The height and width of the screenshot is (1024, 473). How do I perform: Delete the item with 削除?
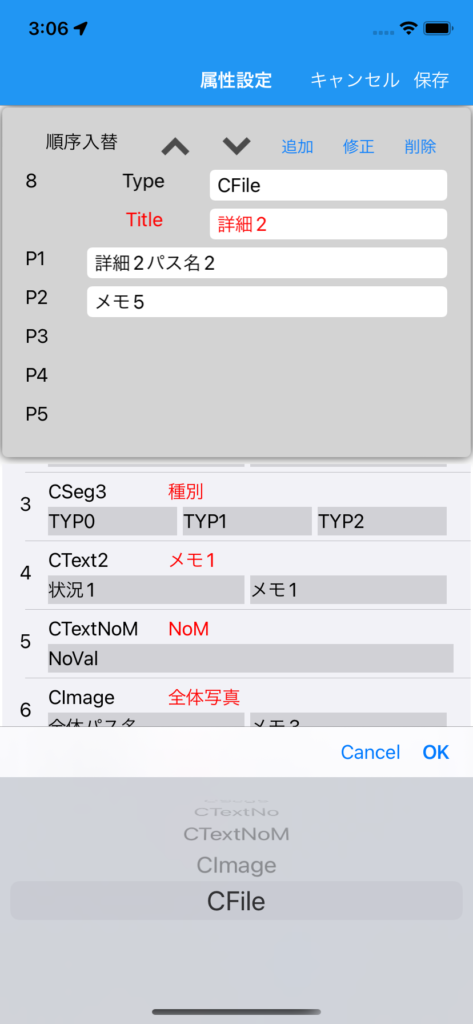(420, 146)
